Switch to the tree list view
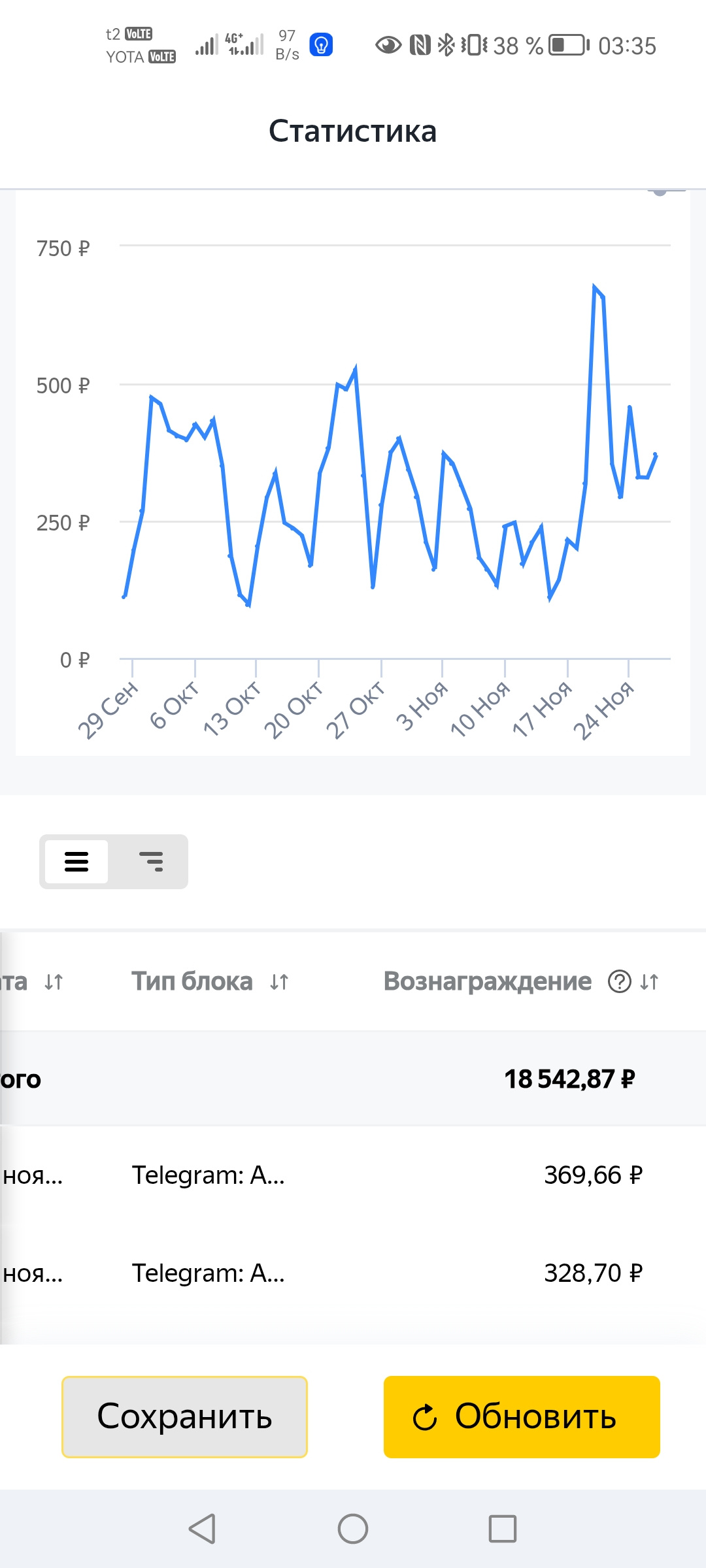This screenshot has height=1568, width=706. [151, 862]
